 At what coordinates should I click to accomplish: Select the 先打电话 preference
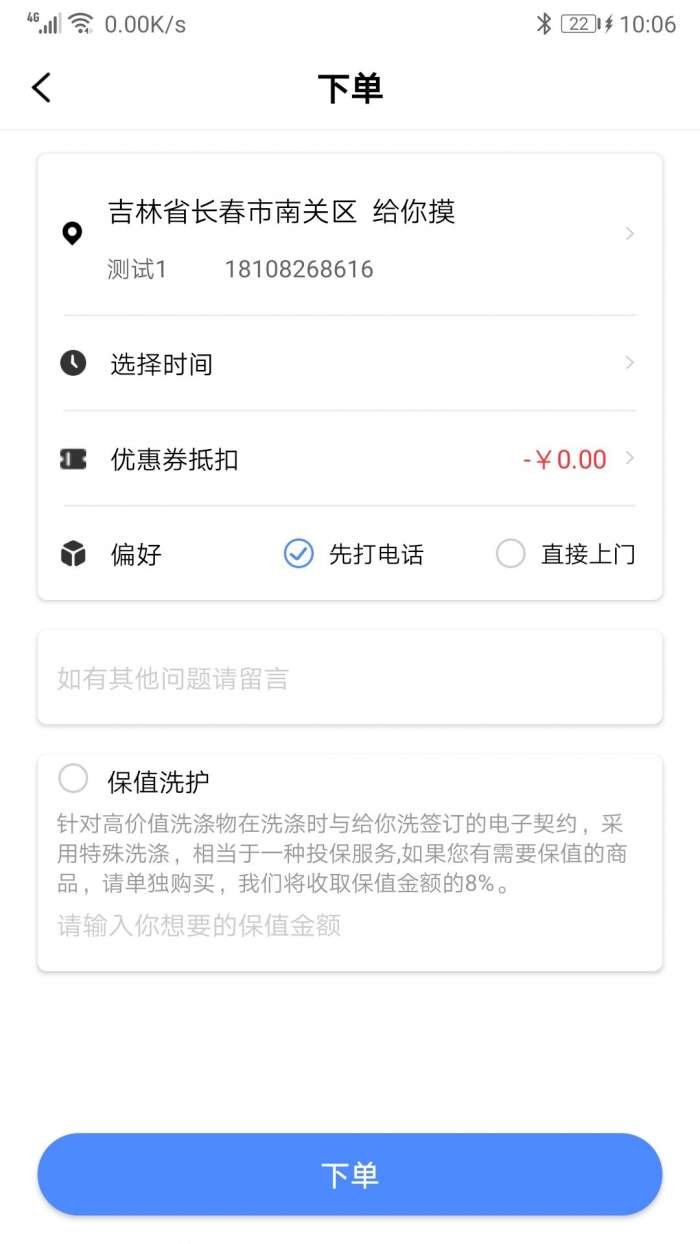(x=299, y=554)
